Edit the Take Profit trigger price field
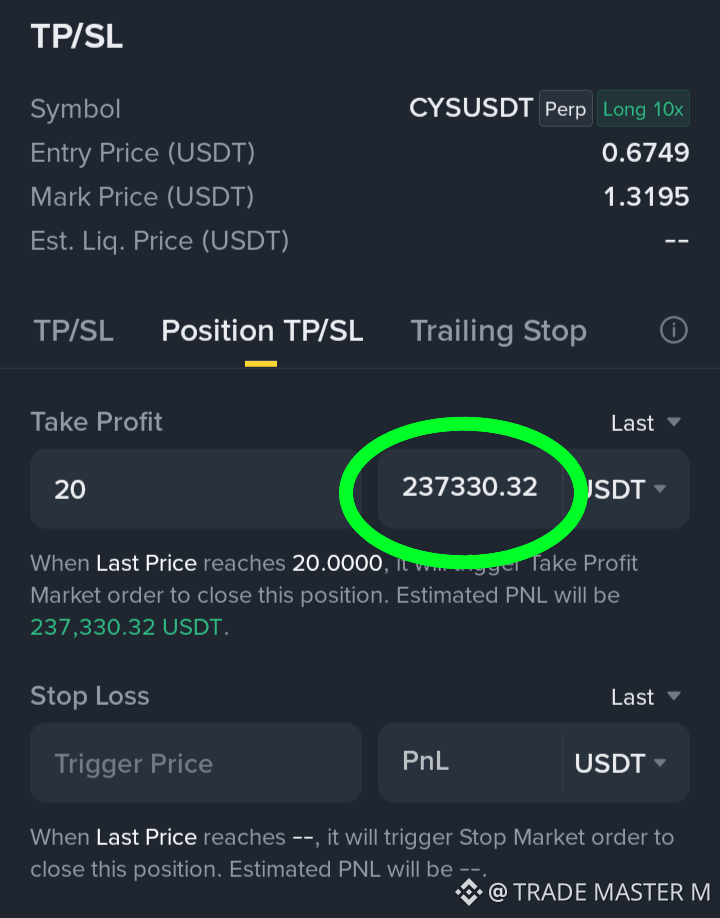Image resolution: width=720 pixels, height=918 pixels. [x=196, y=489]
